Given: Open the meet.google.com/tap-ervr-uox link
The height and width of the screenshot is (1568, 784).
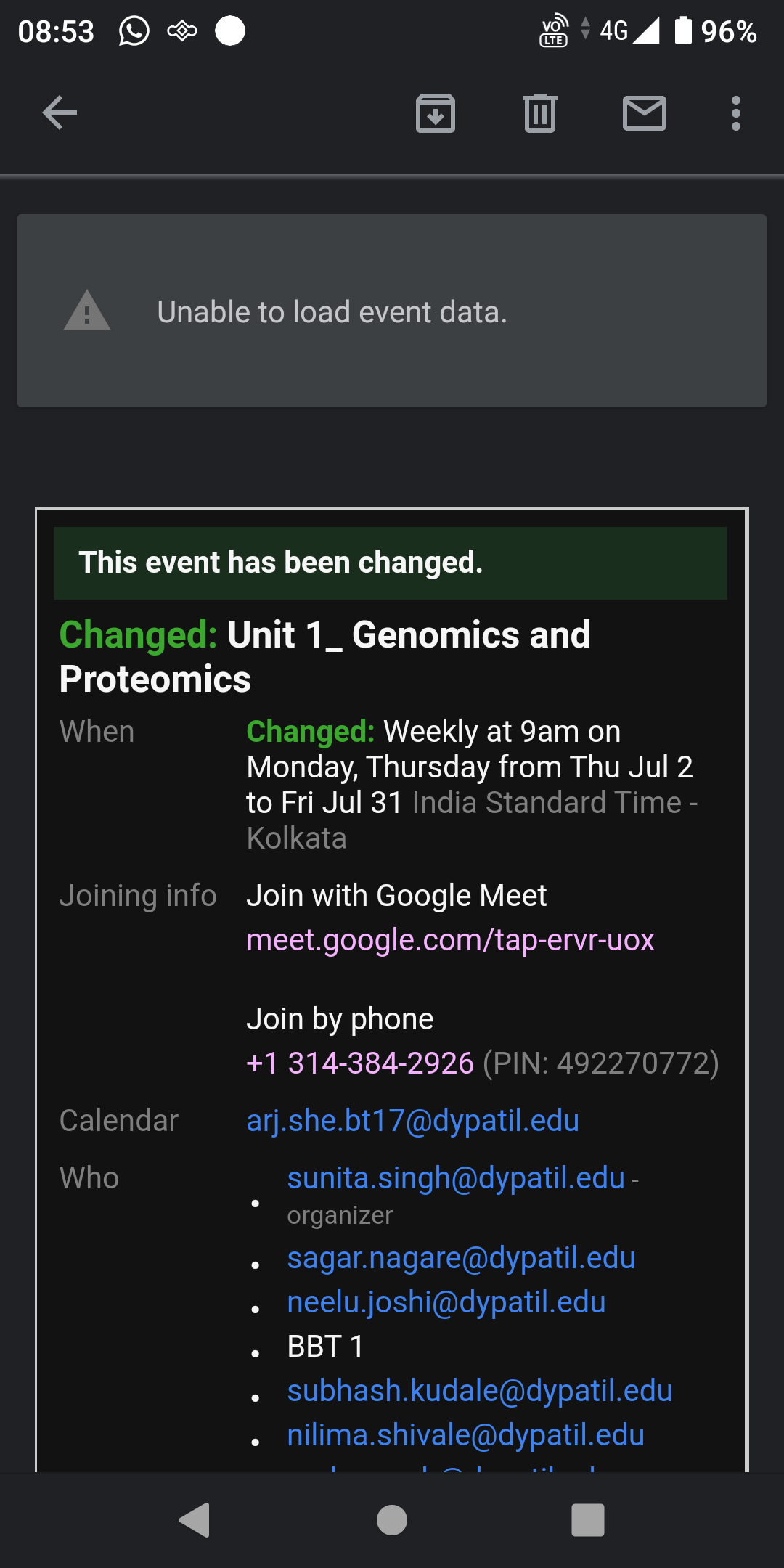Looking at the screenshot, I should (450, 940).
